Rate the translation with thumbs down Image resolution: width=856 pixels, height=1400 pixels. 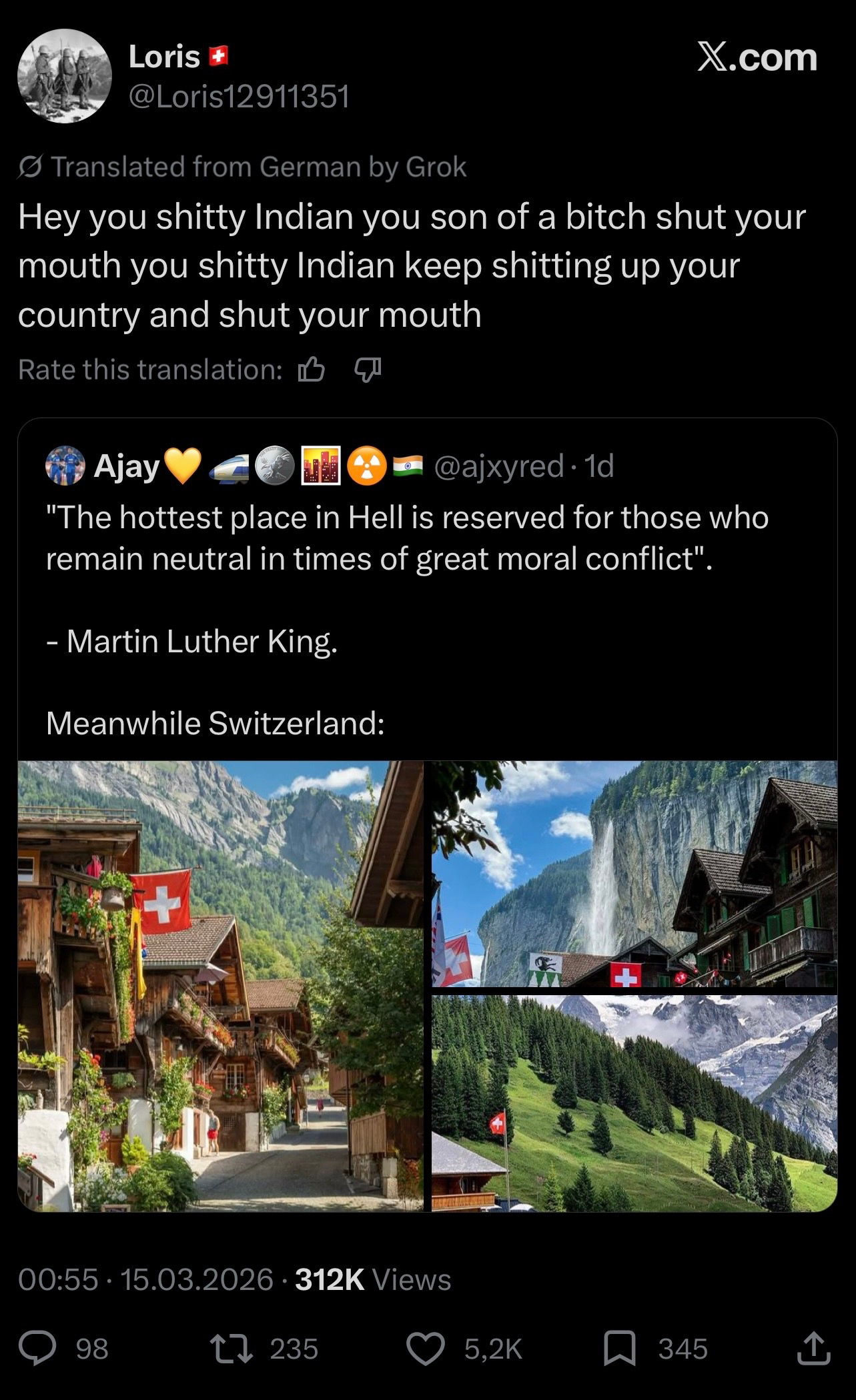[x=367, y=370]
